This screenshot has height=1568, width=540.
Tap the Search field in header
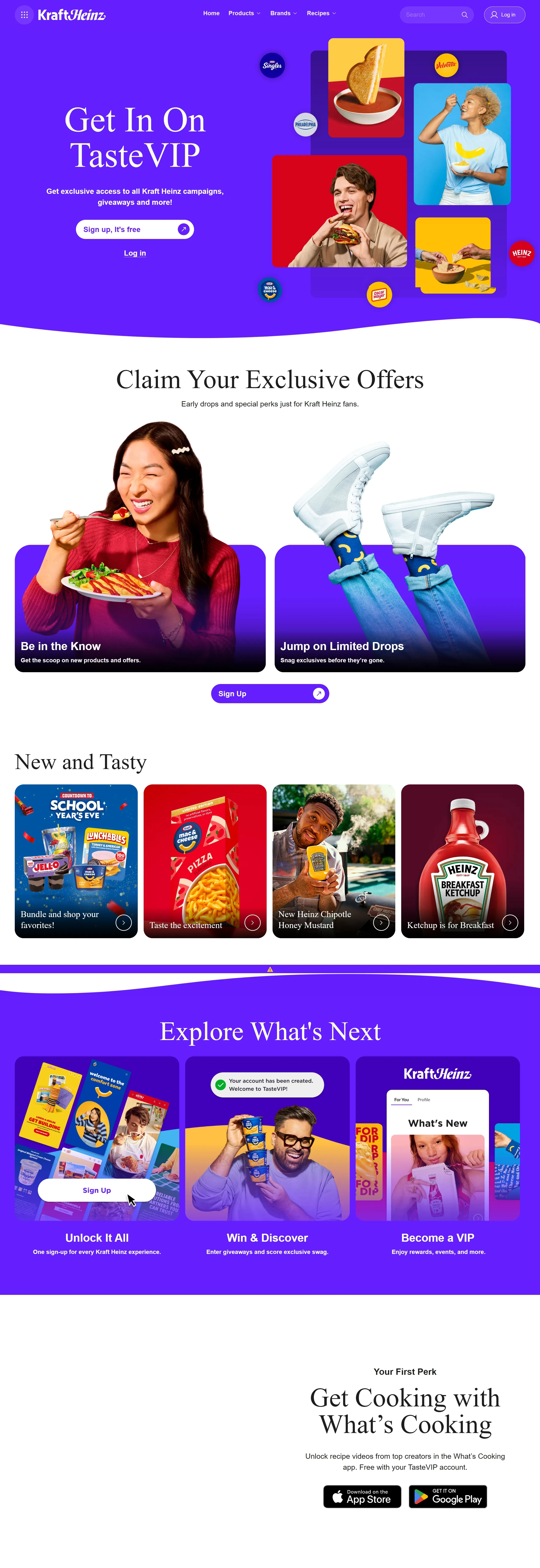(x=432, y=15)
